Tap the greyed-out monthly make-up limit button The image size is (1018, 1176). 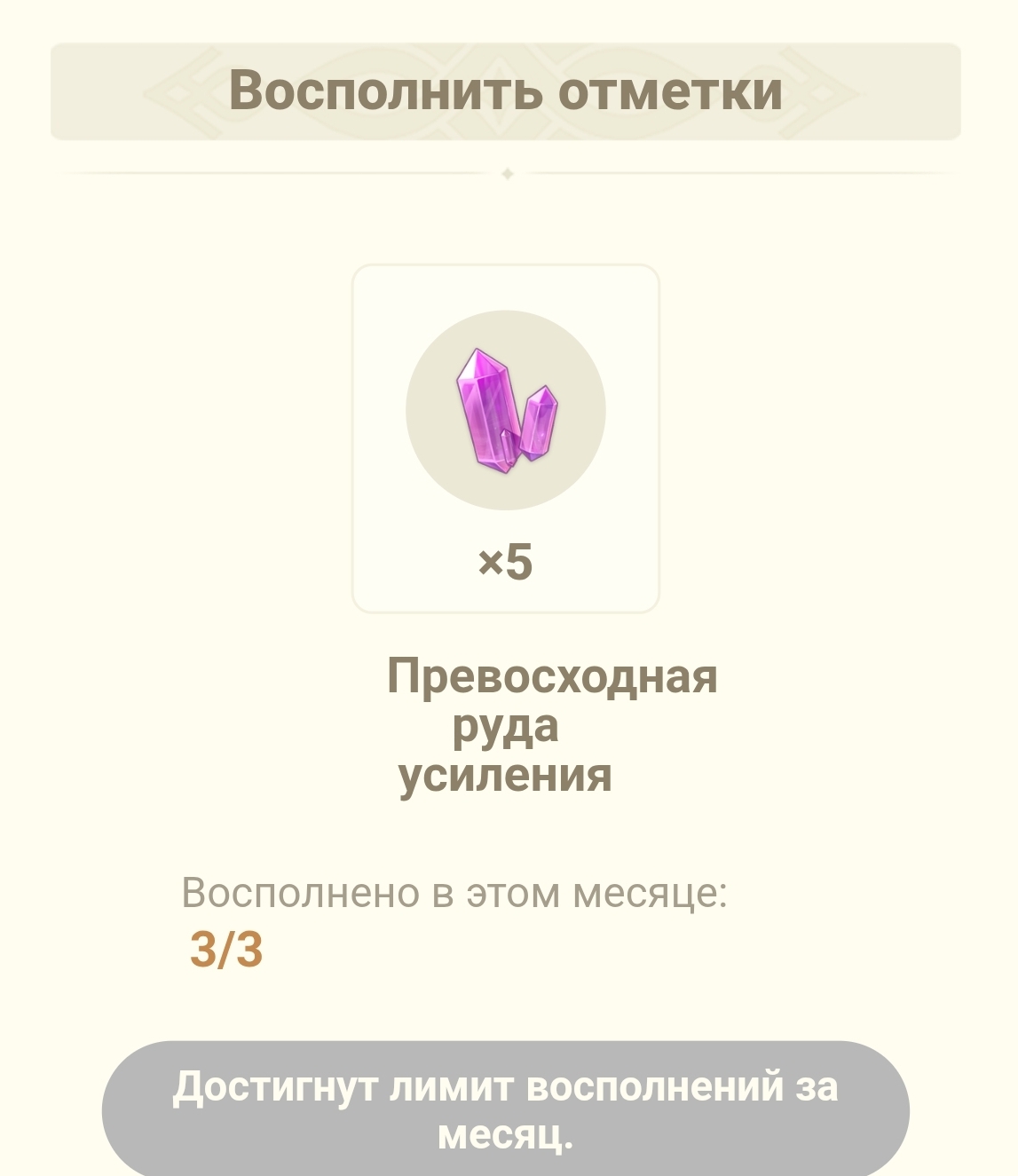(x=506, y=1110)
